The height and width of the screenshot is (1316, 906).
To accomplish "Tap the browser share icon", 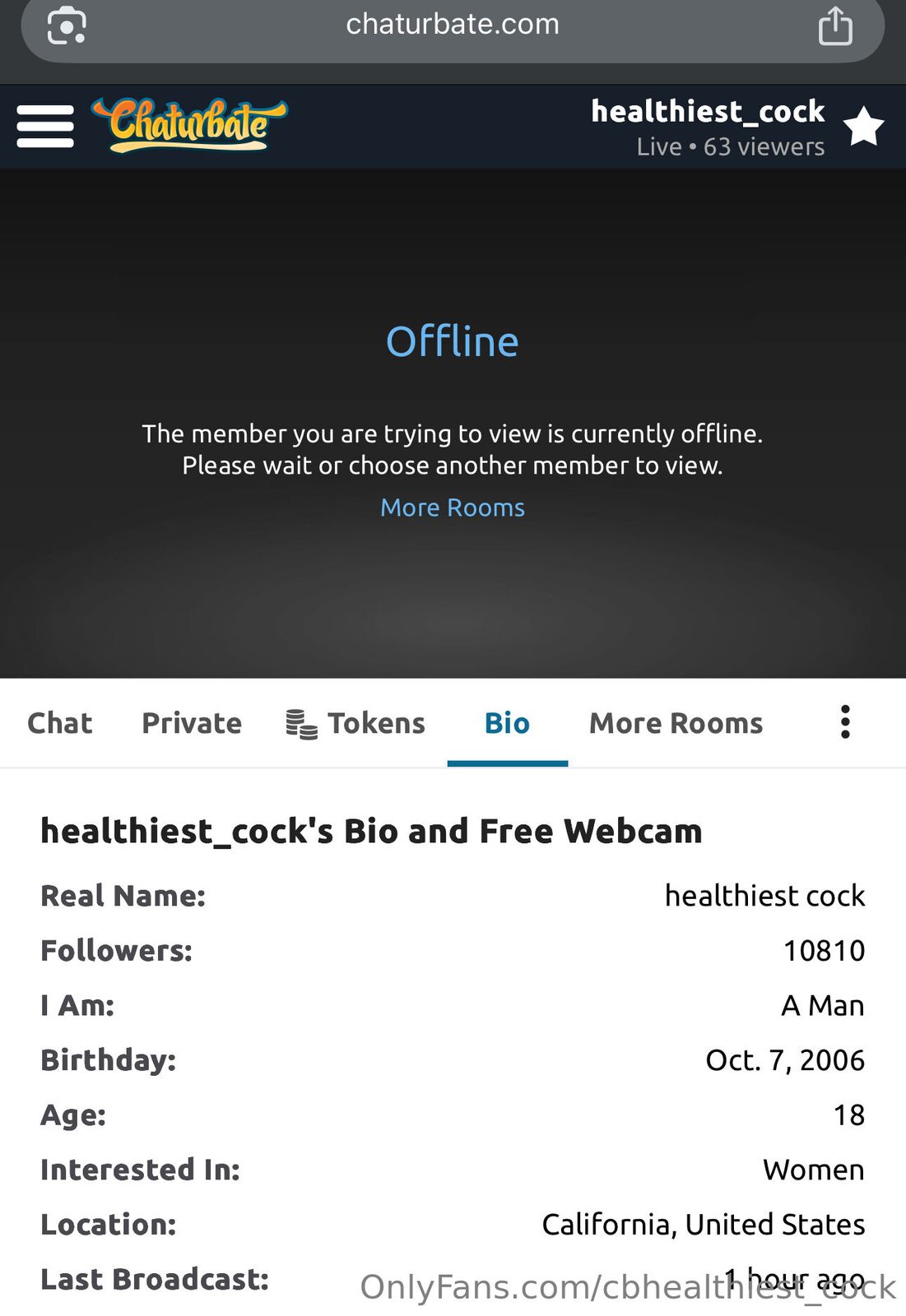I will tap(834, 25).
